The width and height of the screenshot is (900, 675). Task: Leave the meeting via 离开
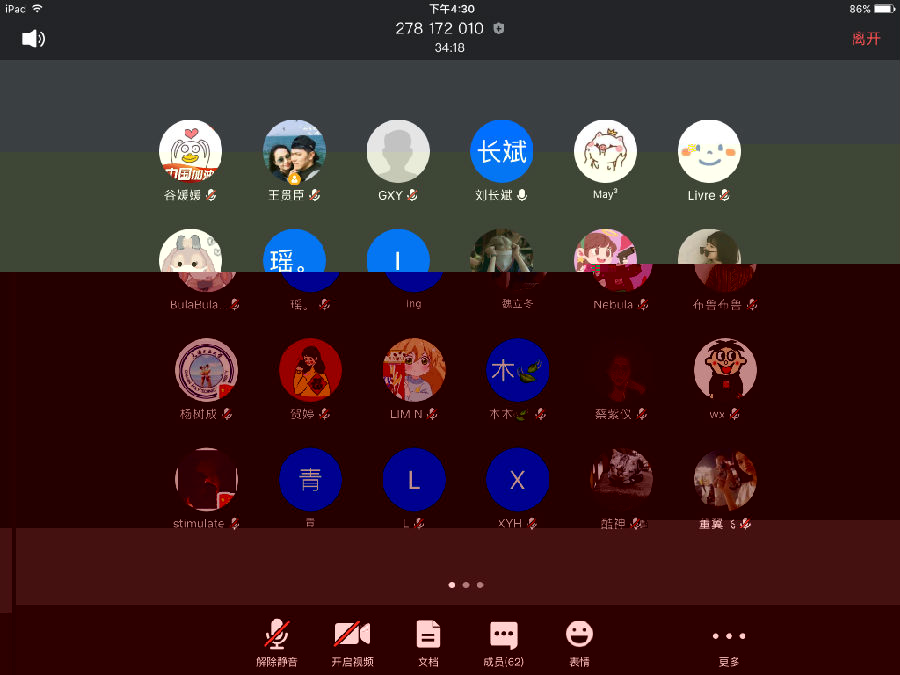pos(866,39)
